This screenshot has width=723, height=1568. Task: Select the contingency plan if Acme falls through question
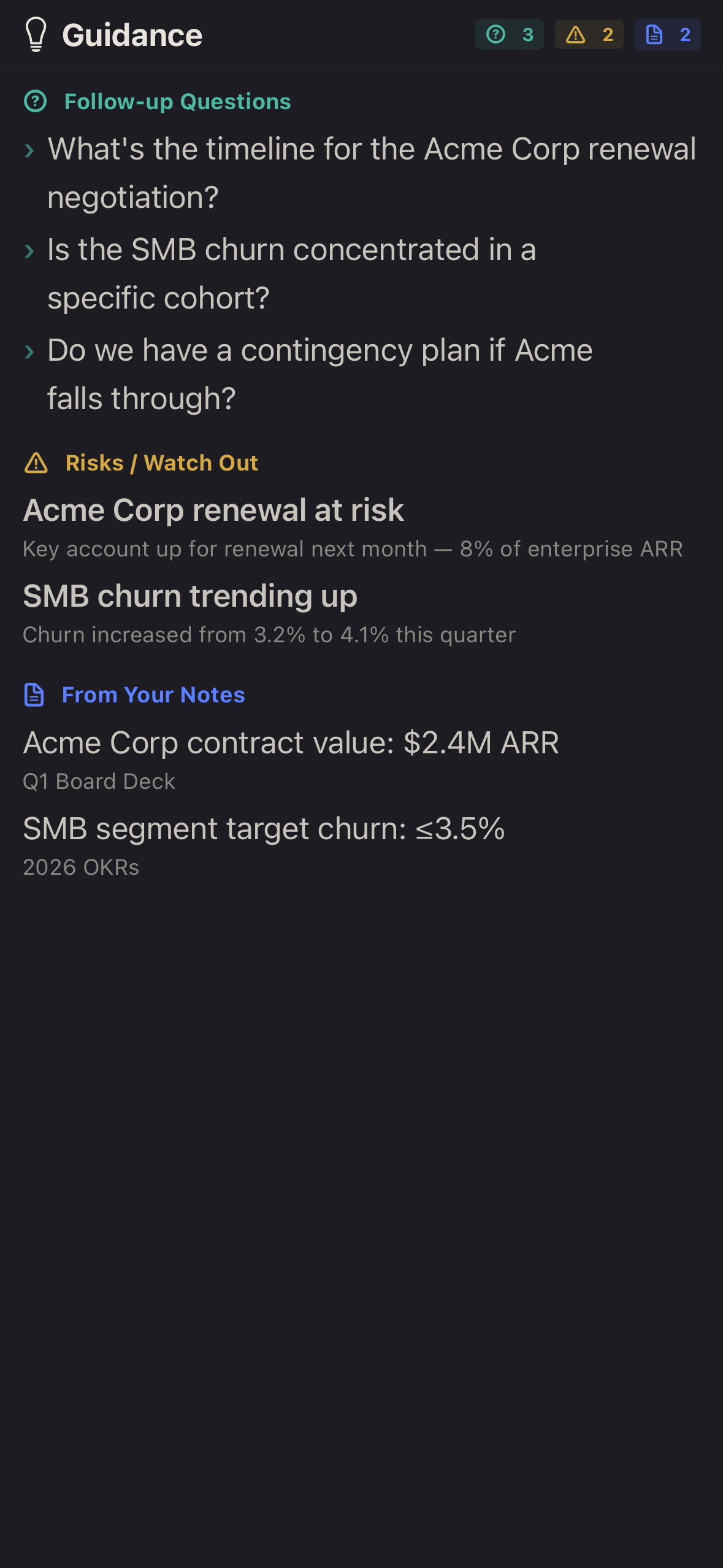point(319,374)
